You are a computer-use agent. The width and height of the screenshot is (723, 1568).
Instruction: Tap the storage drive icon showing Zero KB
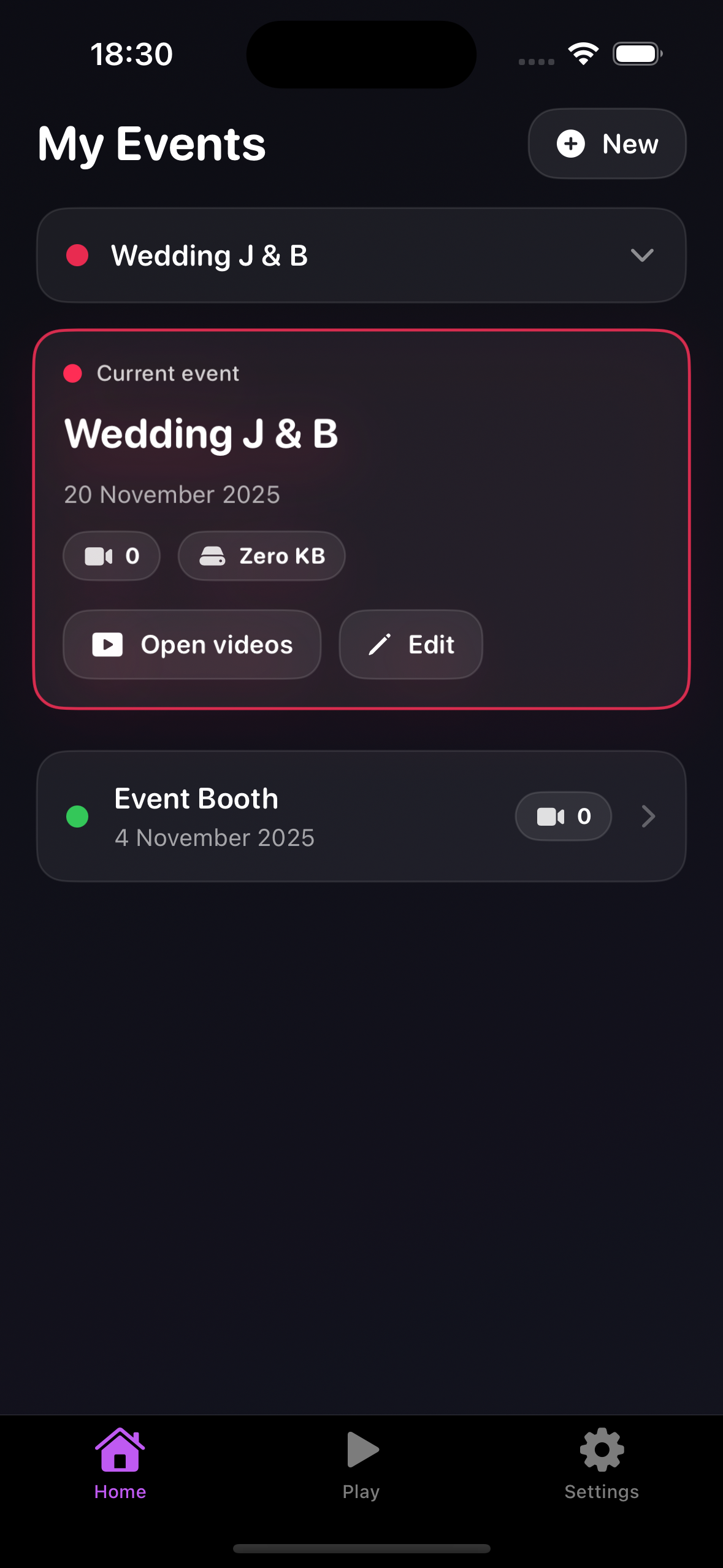[x=214, y=555]
